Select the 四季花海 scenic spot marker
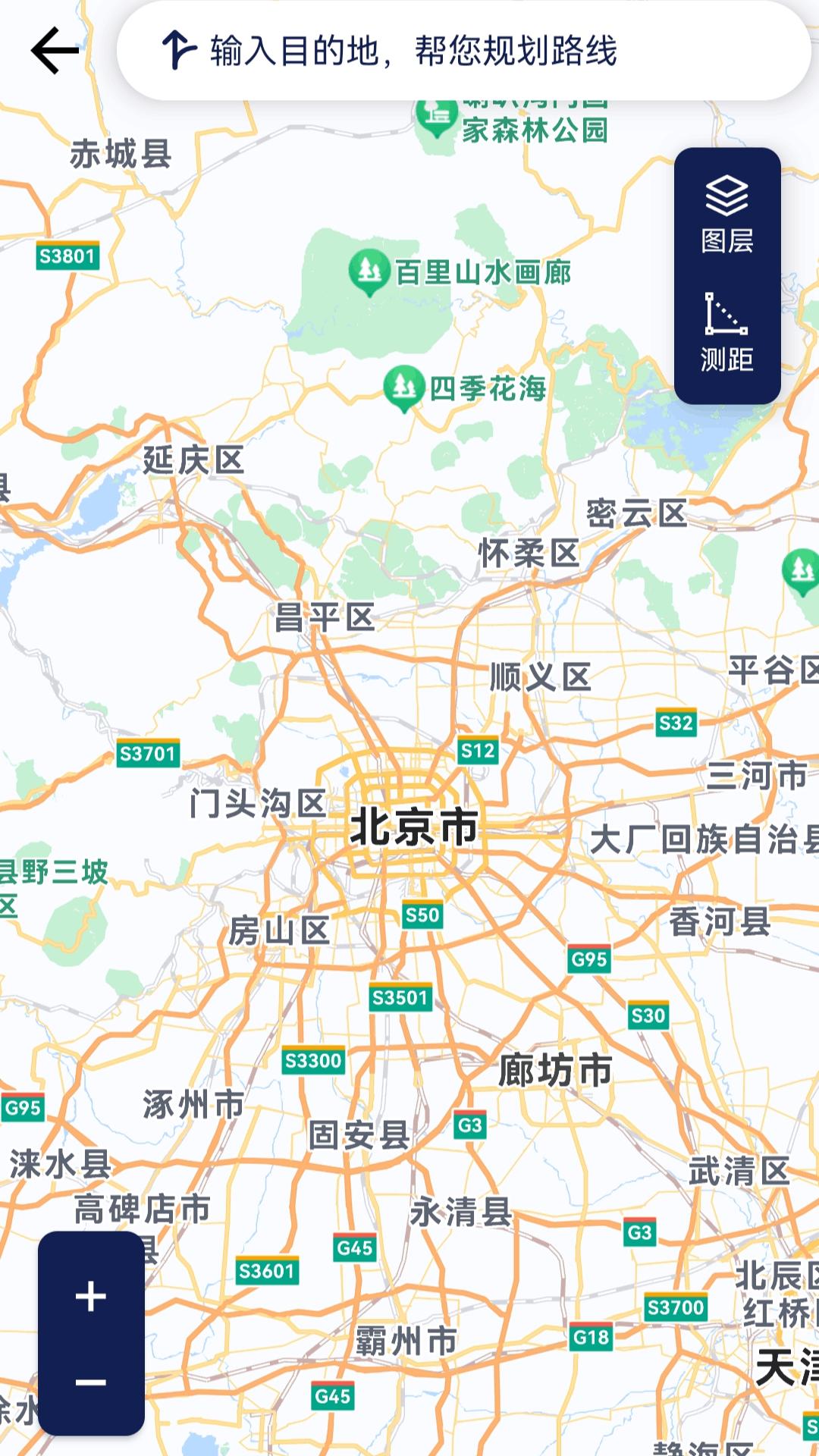Screen dimensions: 819x1456 (403, 388)
